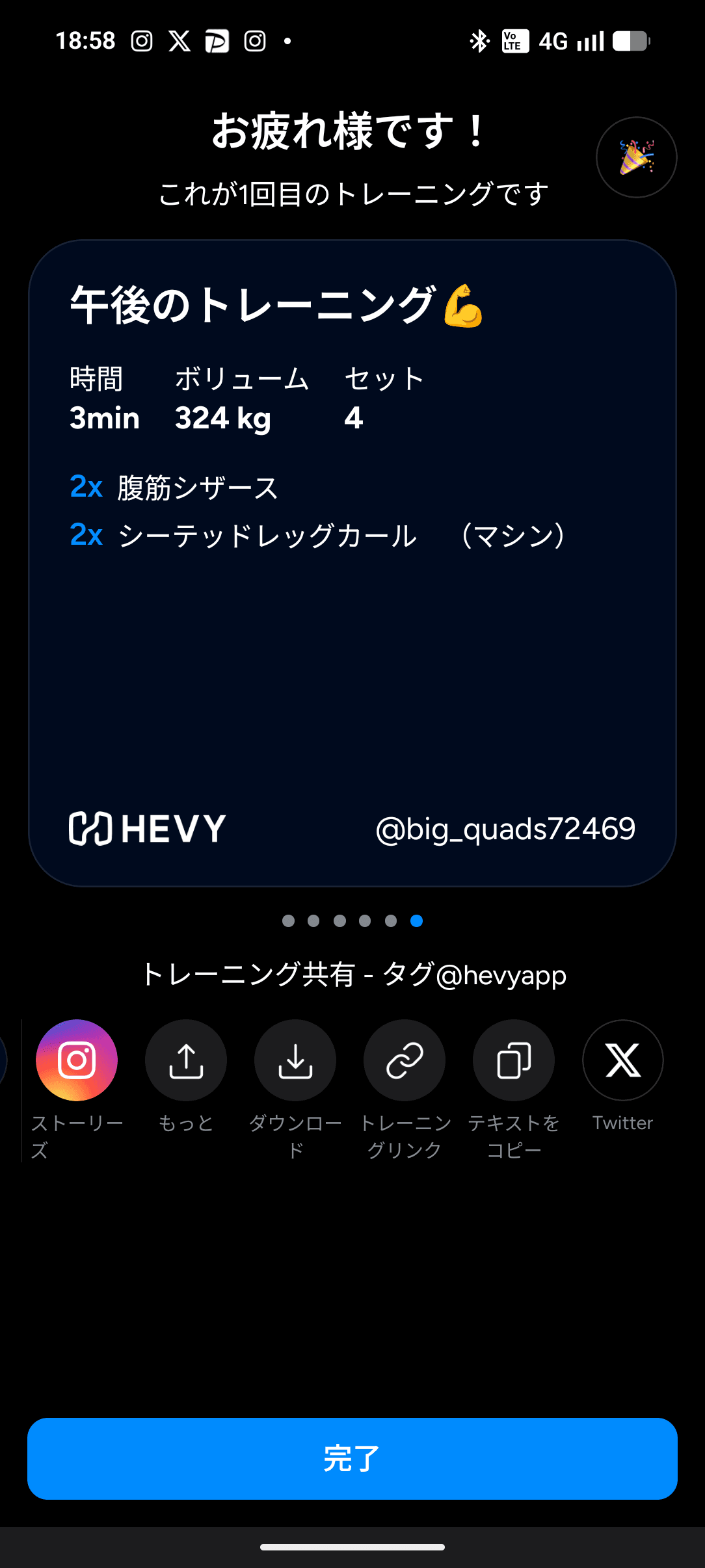Tap the party popper confetti button

click(x=636, y=157)
